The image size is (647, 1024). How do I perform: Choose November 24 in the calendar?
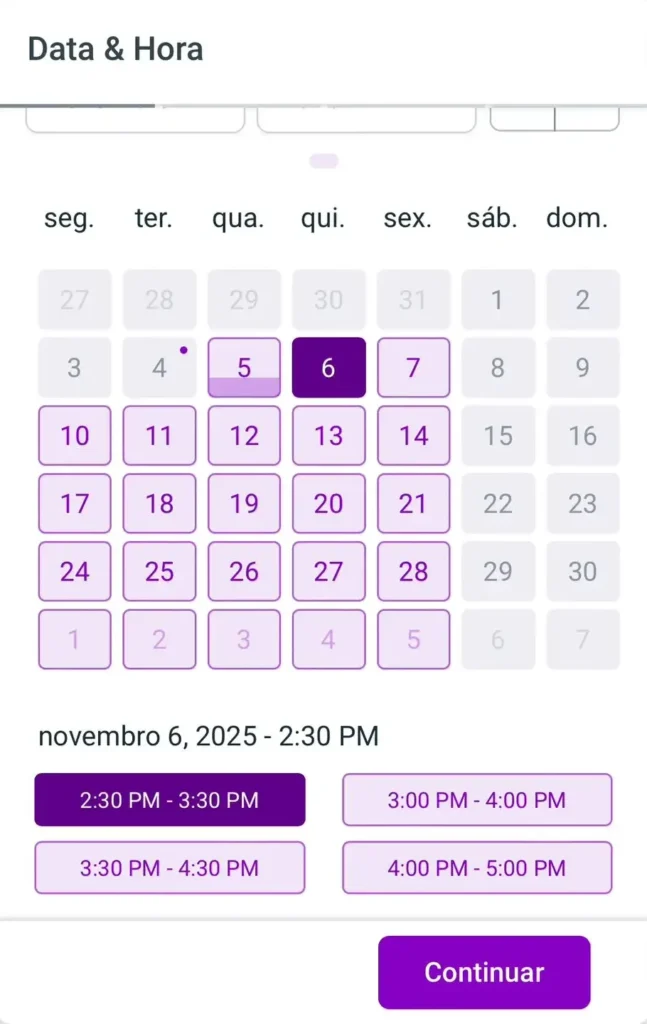[x=75, y=571]
